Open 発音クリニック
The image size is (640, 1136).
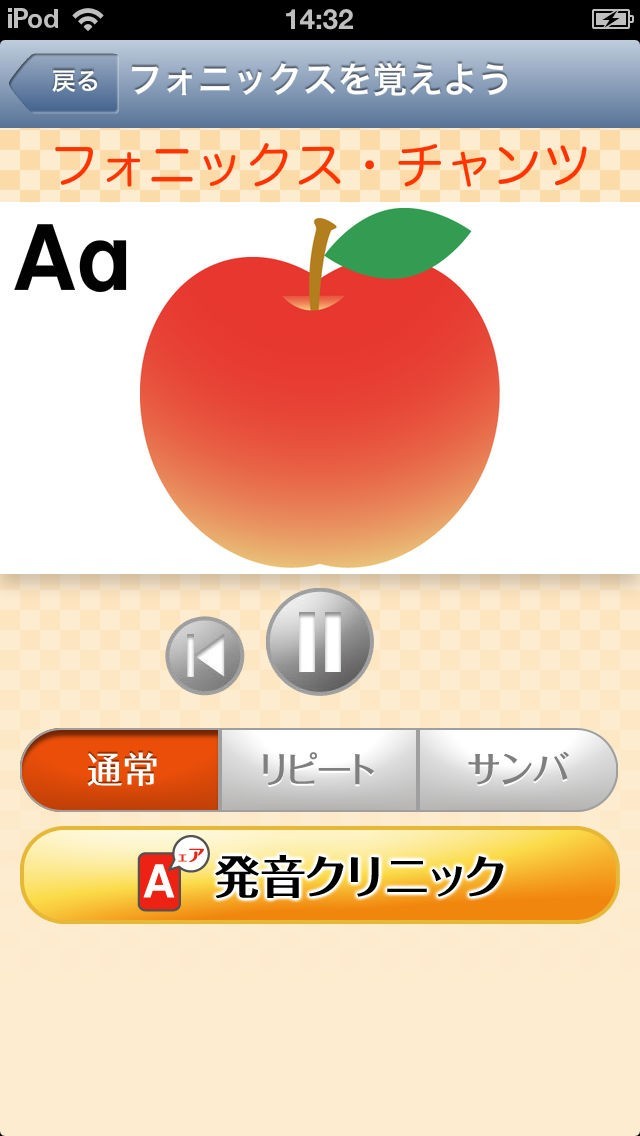[320, 876]
